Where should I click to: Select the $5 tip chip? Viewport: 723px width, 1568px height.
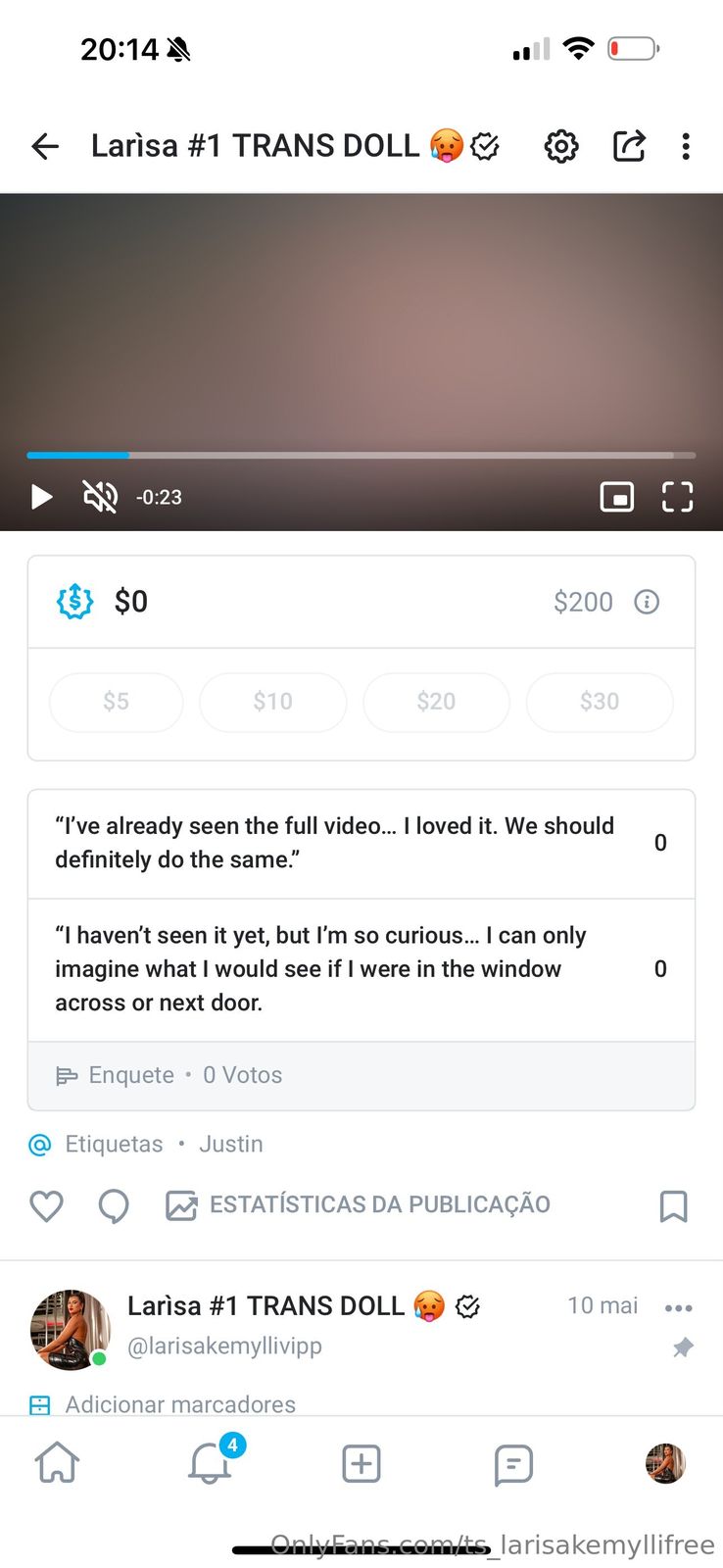116,702
